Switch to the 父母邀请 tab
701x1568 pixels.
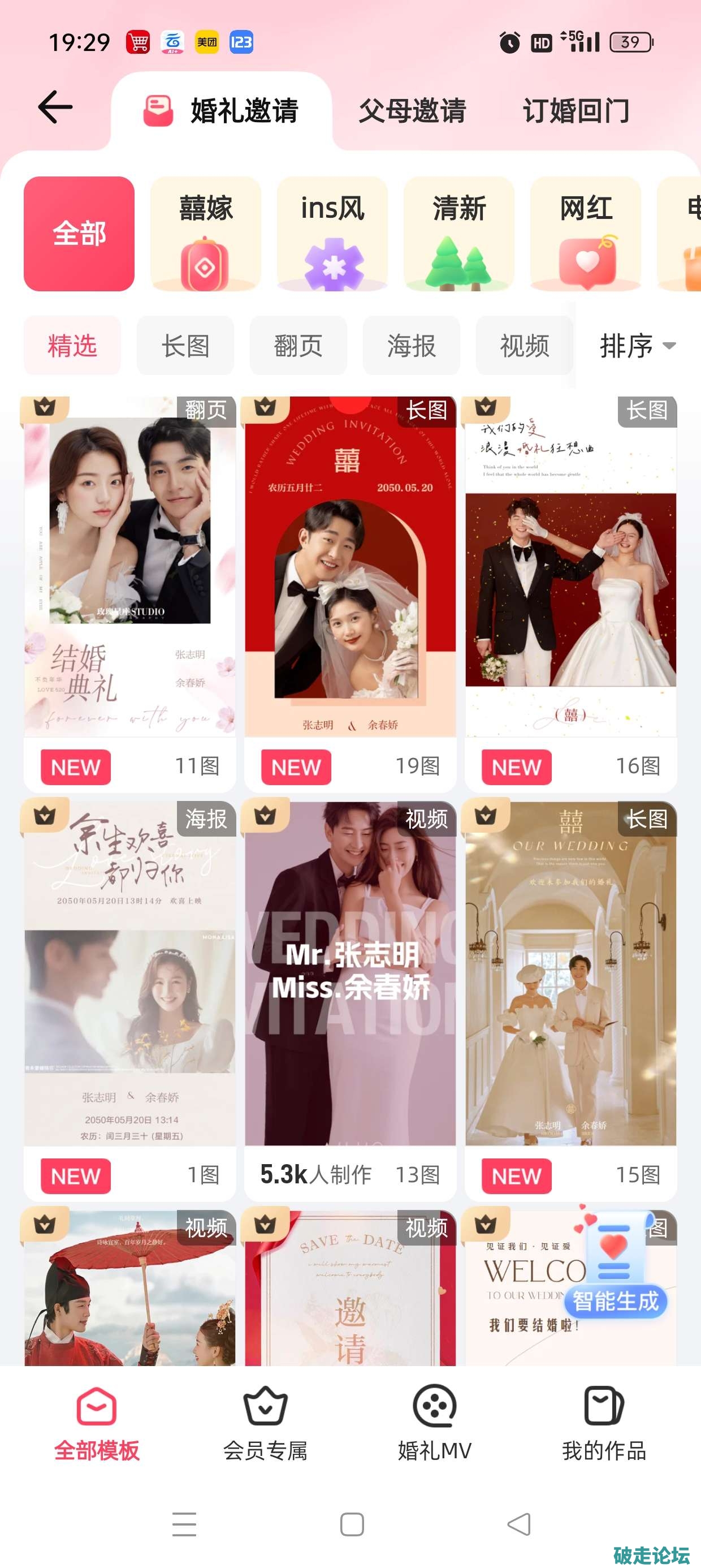(412, 111)
